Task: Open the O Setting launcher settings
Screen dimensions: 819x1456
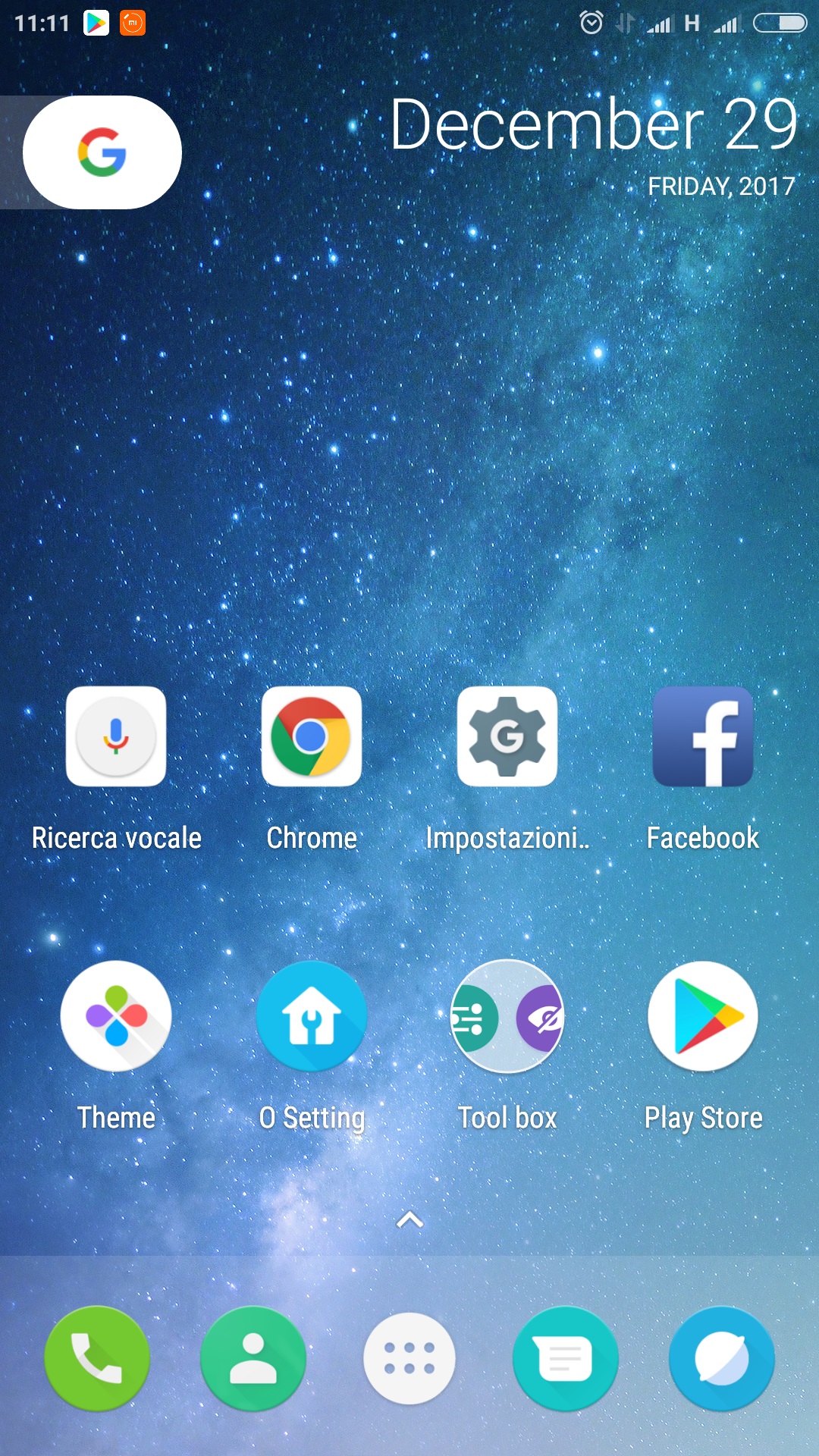Action: (311, 1016)
